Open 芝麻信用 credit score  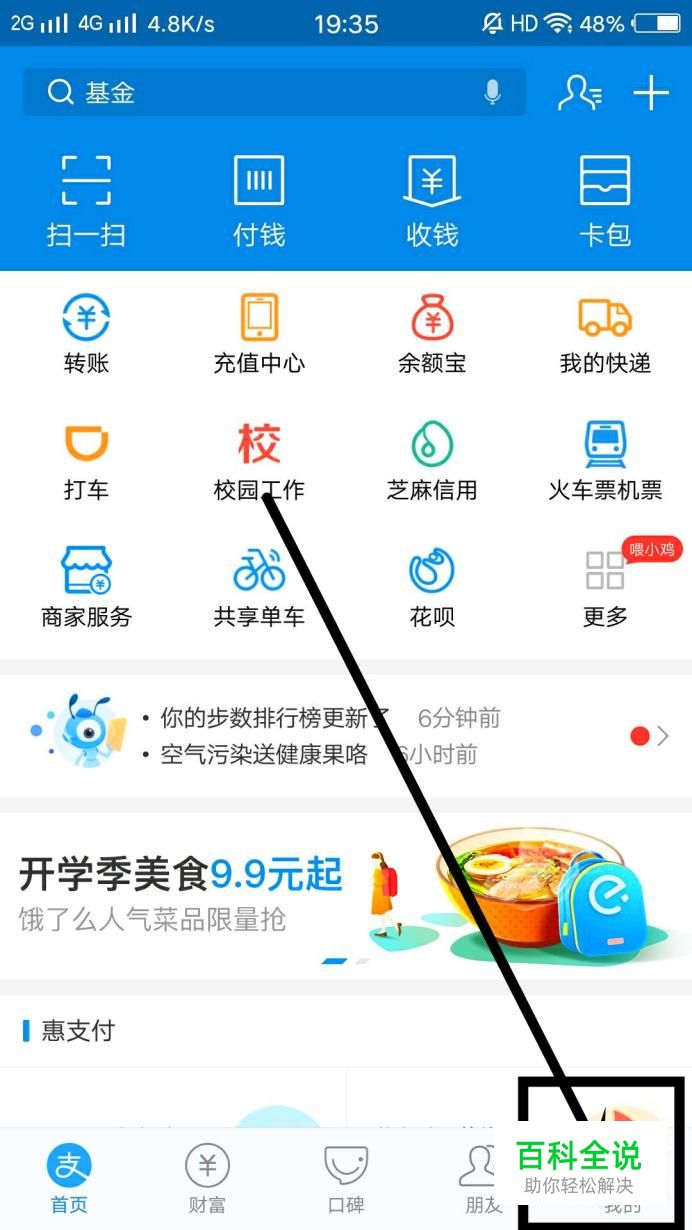[432, 460]
